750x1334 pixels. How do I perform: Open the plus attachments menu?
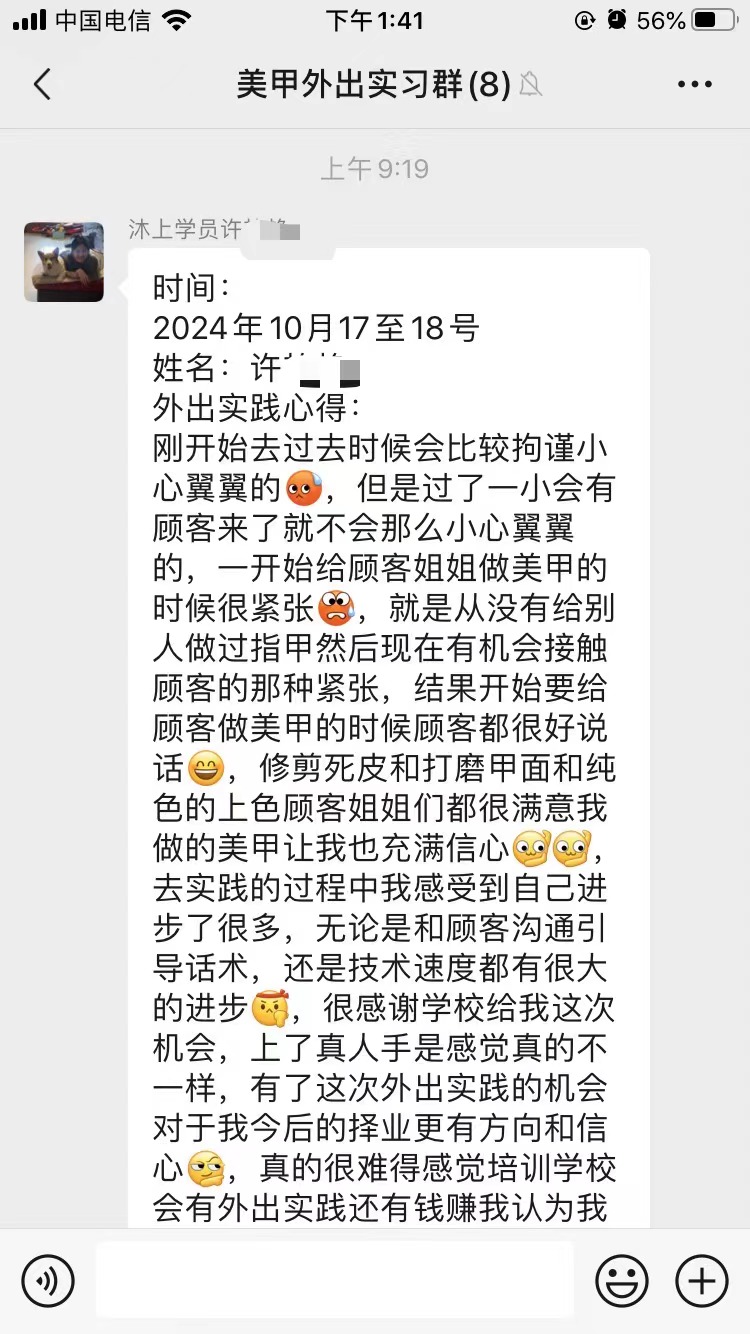(701, 1280)
